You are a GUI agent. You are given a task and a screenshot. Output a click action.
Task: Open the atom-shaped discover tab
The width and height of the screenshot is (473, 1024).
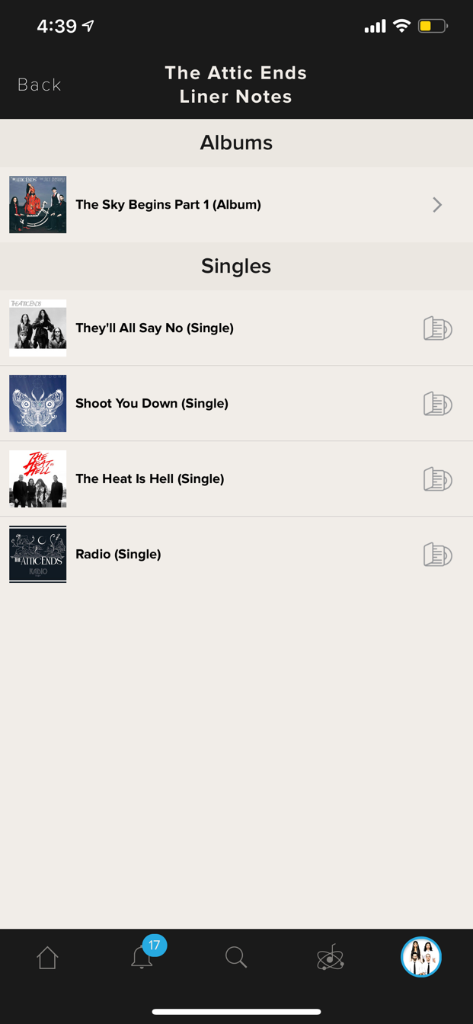click(331, 958)
